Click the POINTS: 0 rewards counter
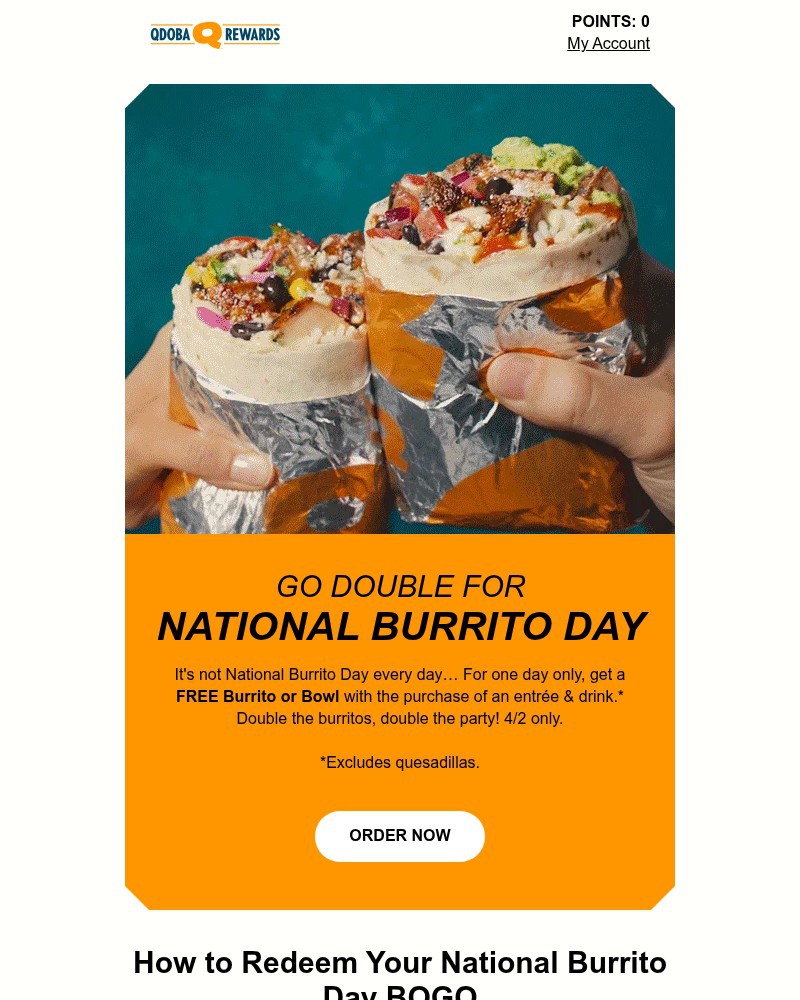Screen dimensions: 800x1000 pyautogui.click(x=610, y=21)
